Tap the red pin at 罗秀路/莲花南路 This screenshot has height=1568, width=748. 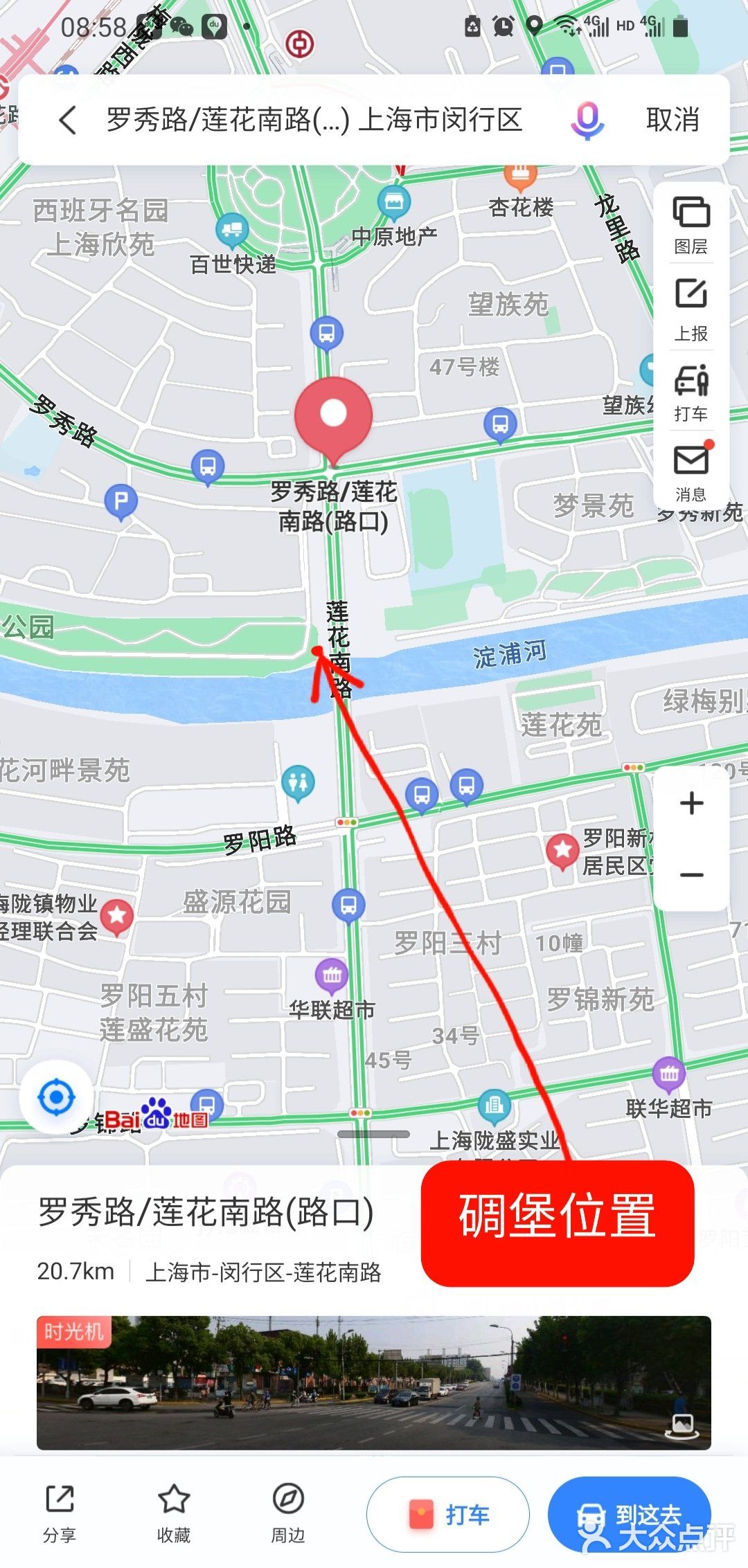[x=335, y=415]
